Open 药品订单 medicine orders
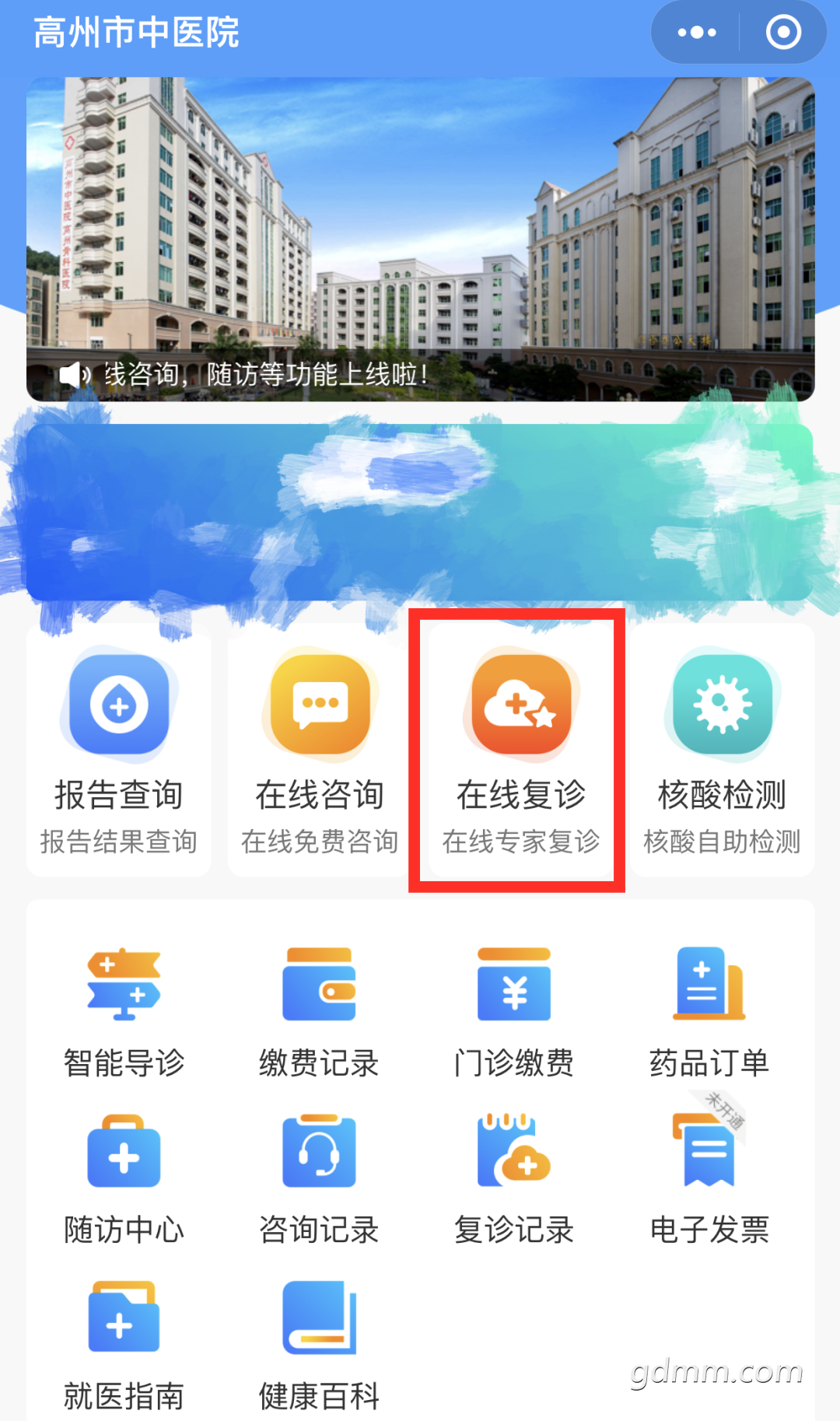Viewport: 840px width, 1421px height. pyautogui.click(x=709, y=1013)
